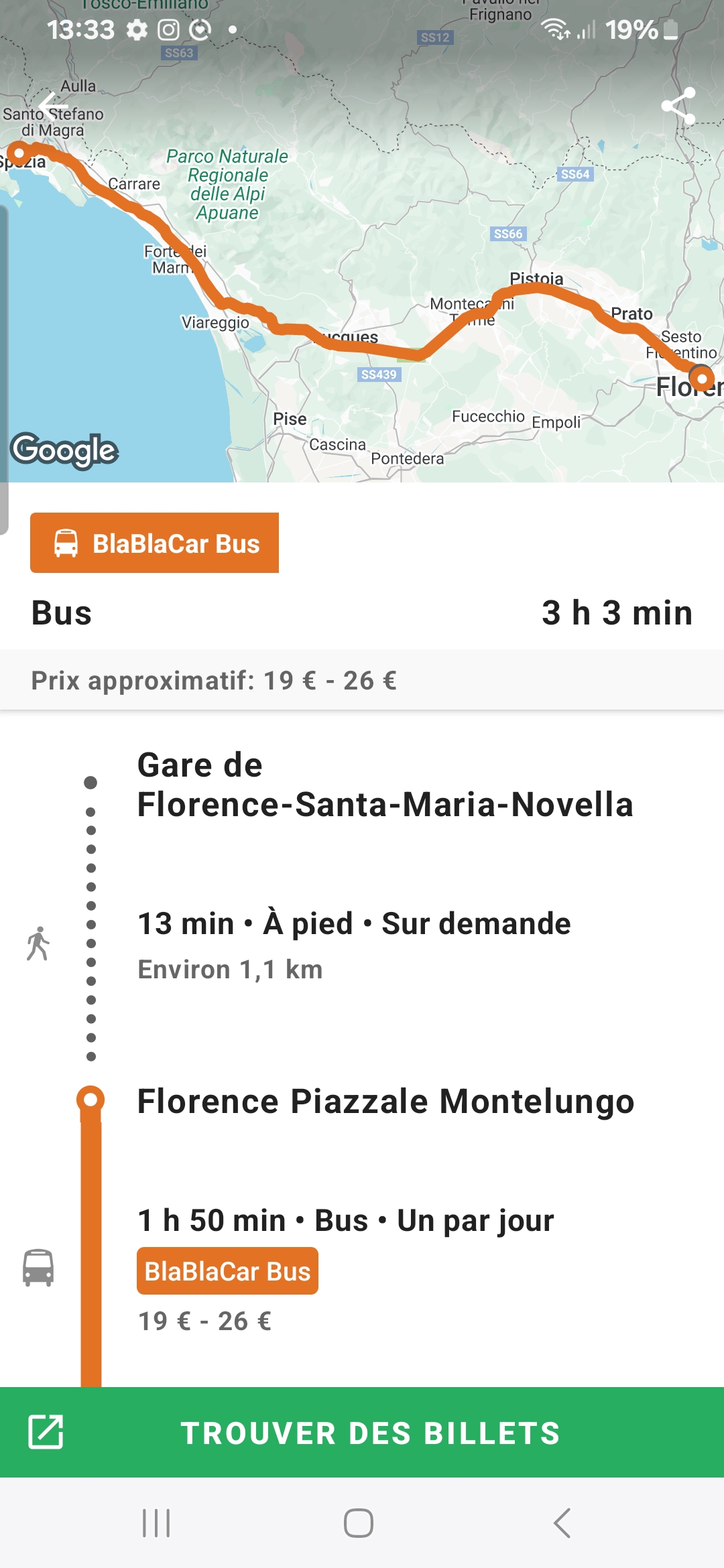Go to the home screen
This screenshot has height=1568, width=724.
[x=359, y=1523]
